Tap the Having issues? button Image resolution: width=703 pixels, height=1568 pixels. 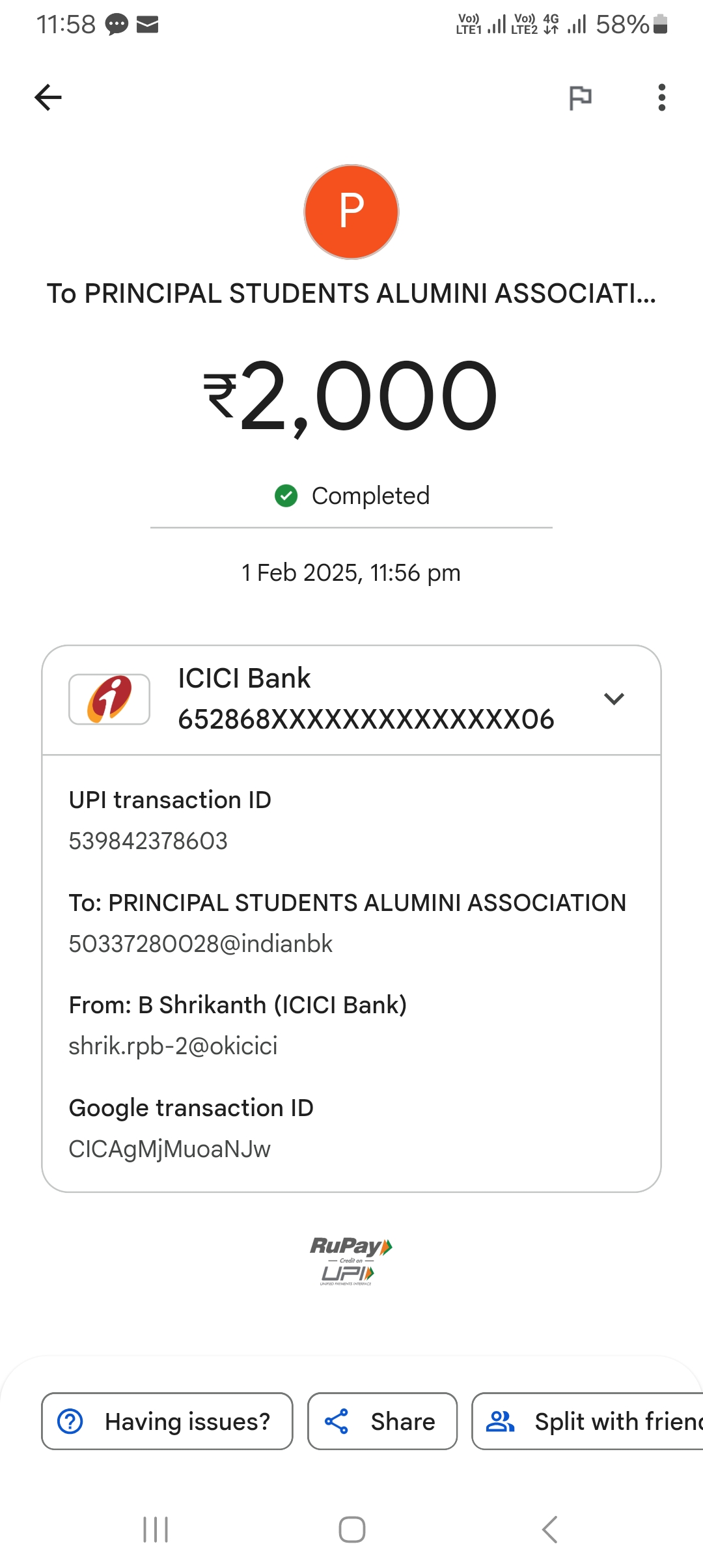[167, 1421]
